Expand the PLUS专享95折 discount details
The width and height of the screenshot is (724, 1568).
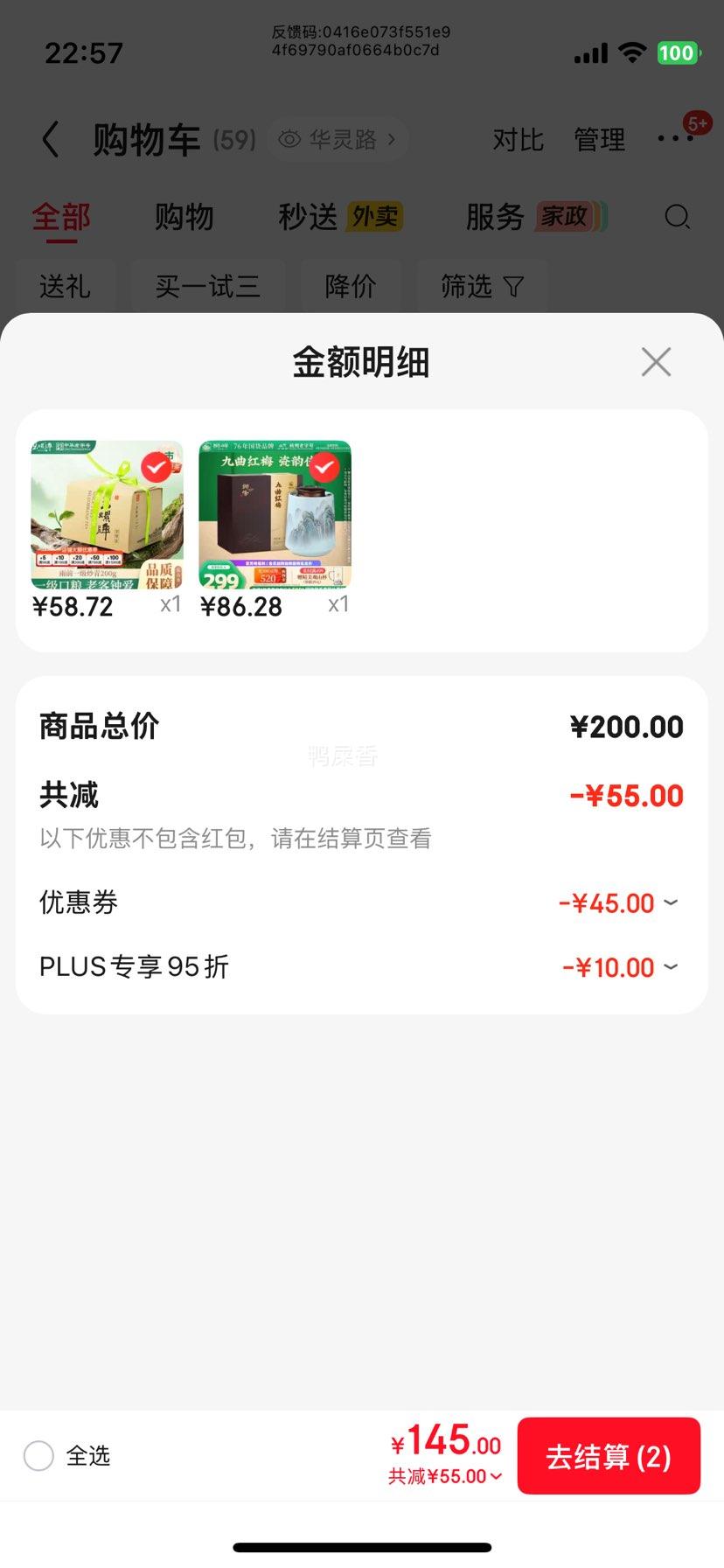point(670,966)
